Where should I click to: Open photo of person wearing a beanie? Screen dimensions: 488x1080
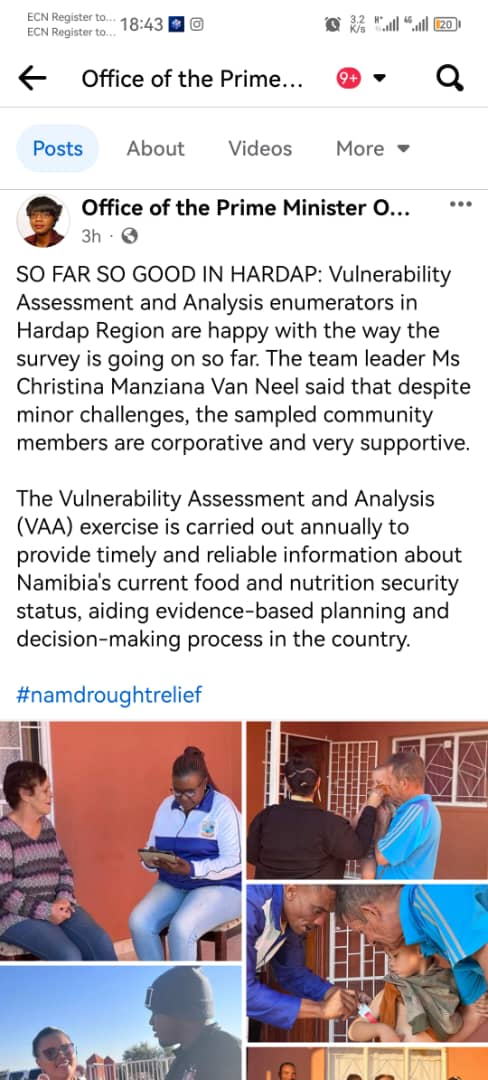[120, 1023]
